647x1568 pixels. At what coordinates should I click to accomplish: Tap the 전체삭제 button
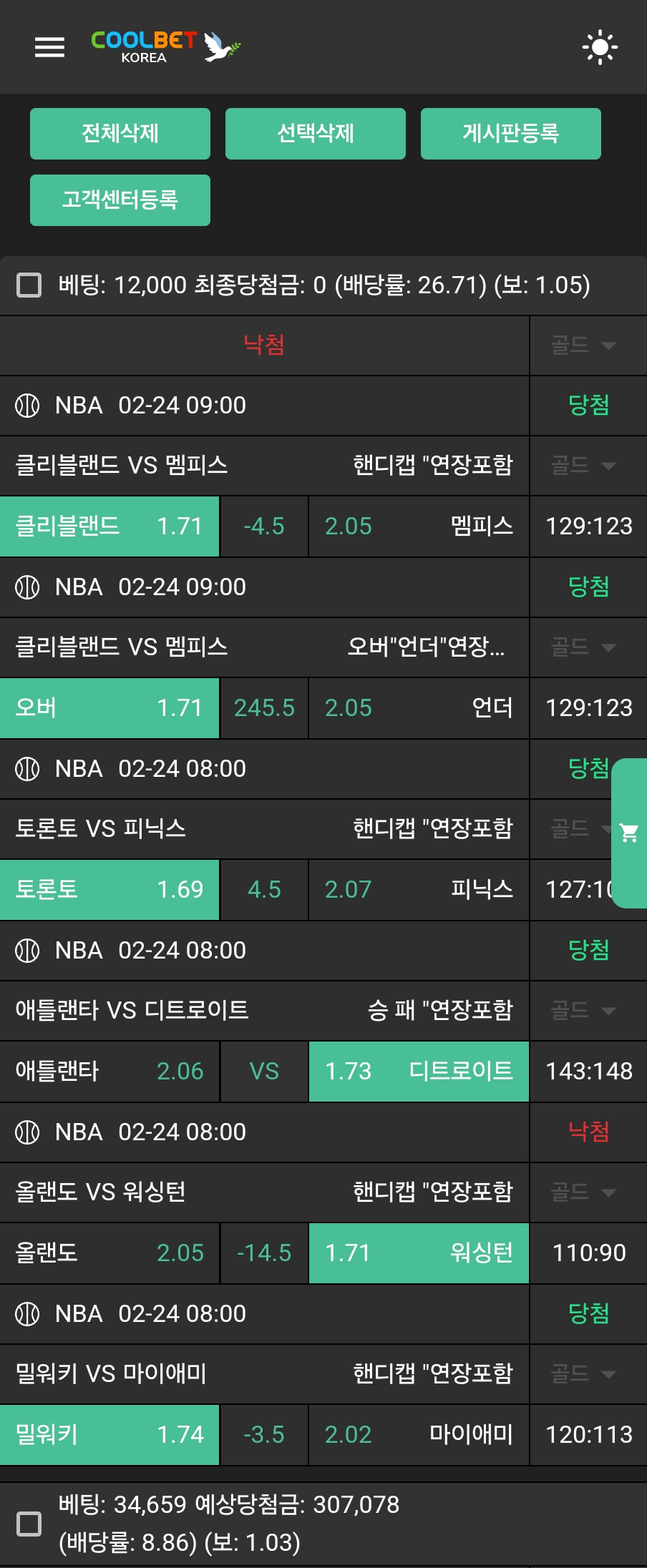coord(120,134)
